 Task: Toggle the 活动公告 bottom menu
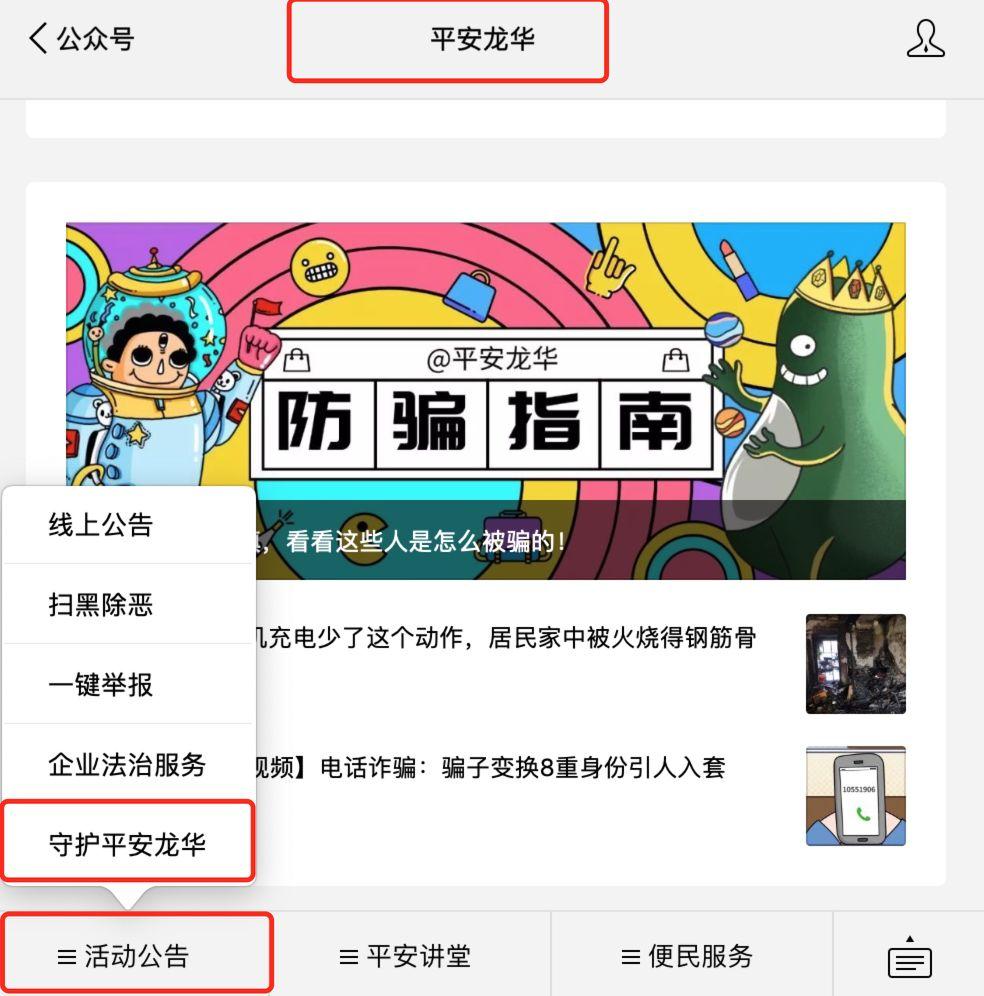pos(136,956)
